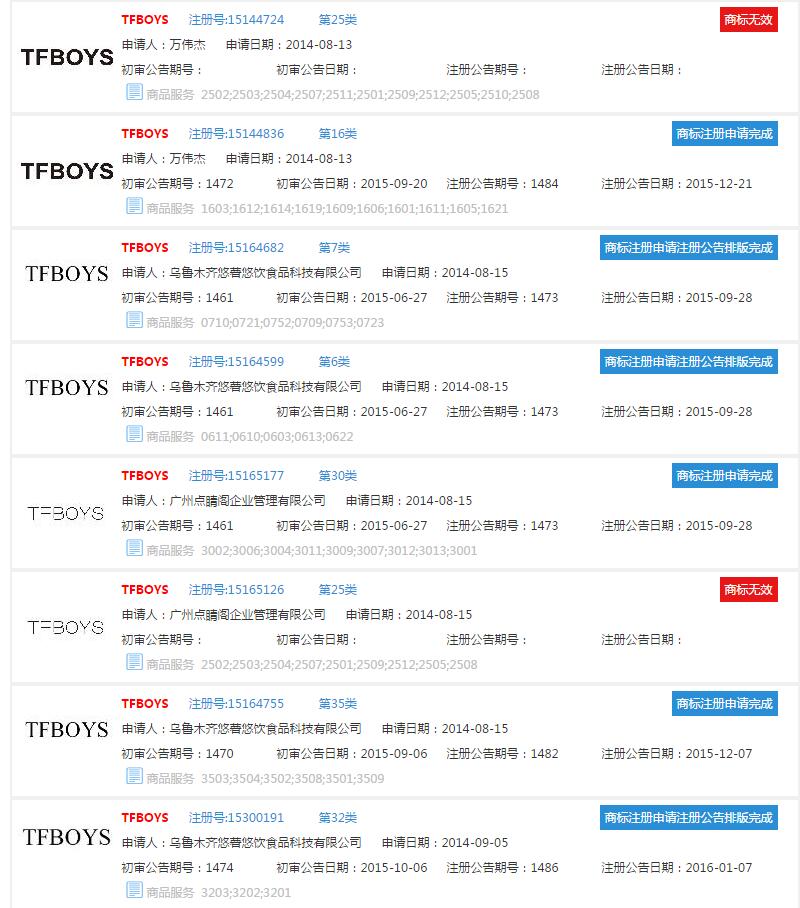Open 商品服务 icon for the 第35类 record
This screenshot has width=800, height=908.
133,777
